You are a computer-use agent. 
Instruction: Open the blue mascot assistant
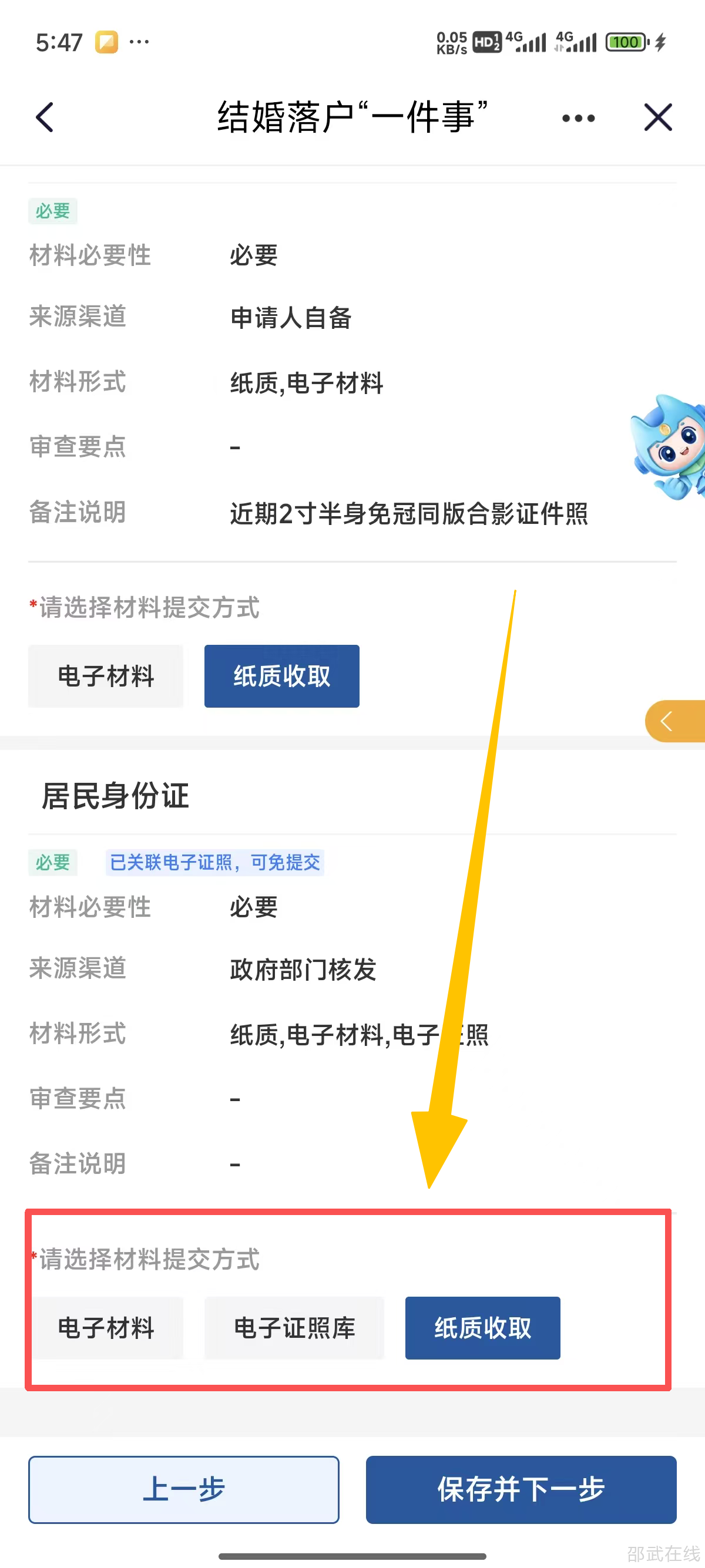point(669,446)
